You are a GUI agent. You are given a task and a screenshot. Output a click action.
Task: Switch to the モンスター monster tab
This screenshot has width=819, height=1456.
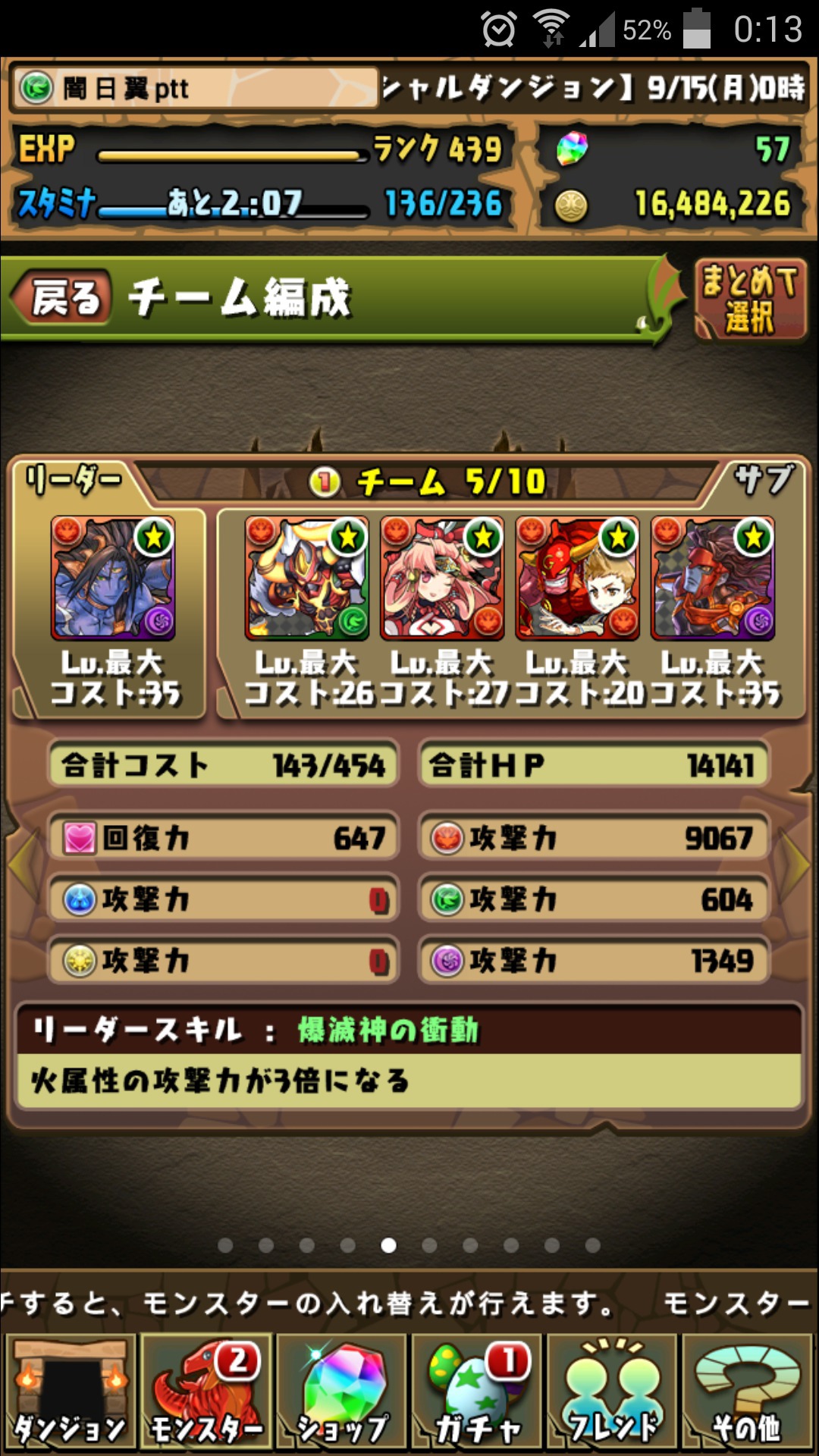point(206,1392)
